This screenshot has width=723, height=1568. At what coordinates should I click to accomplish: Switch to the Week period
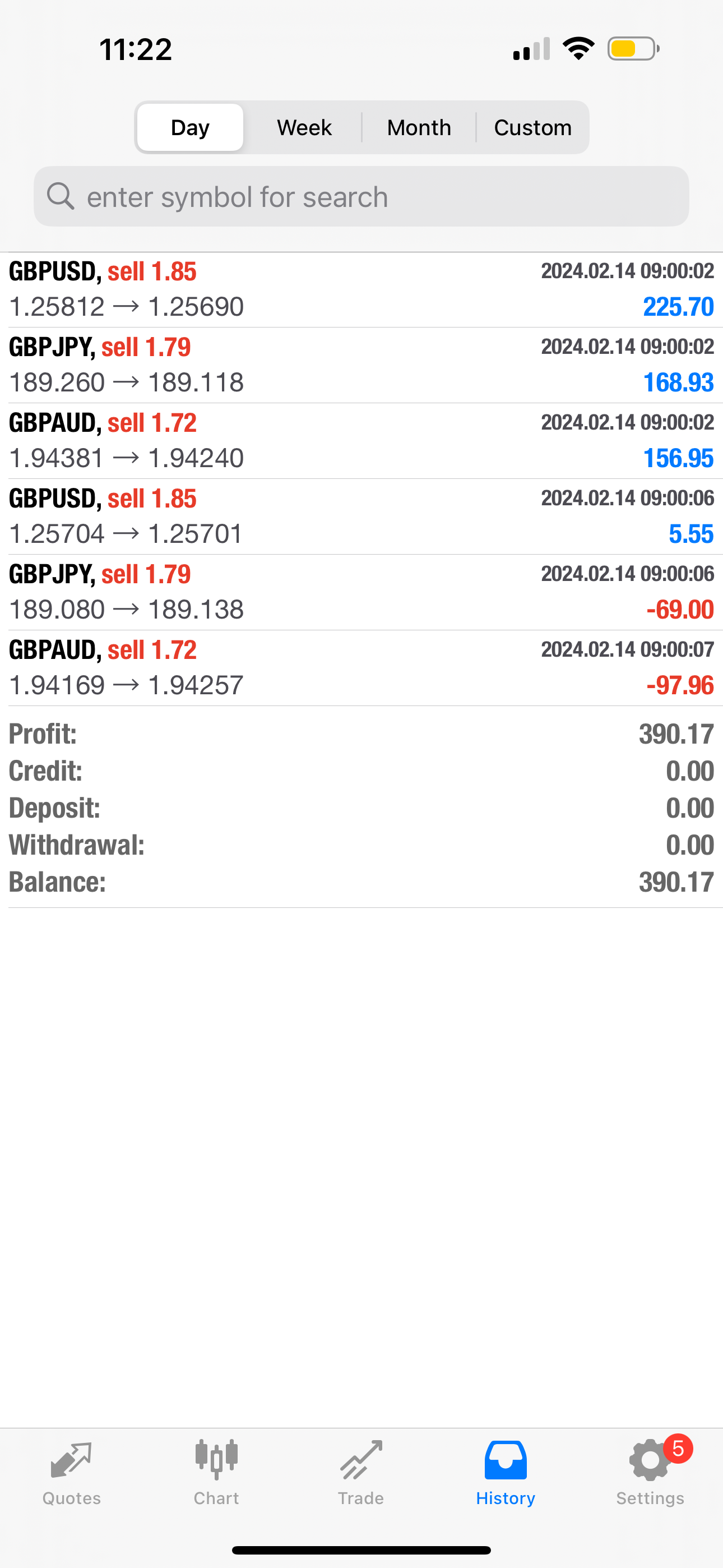point(304,127)
